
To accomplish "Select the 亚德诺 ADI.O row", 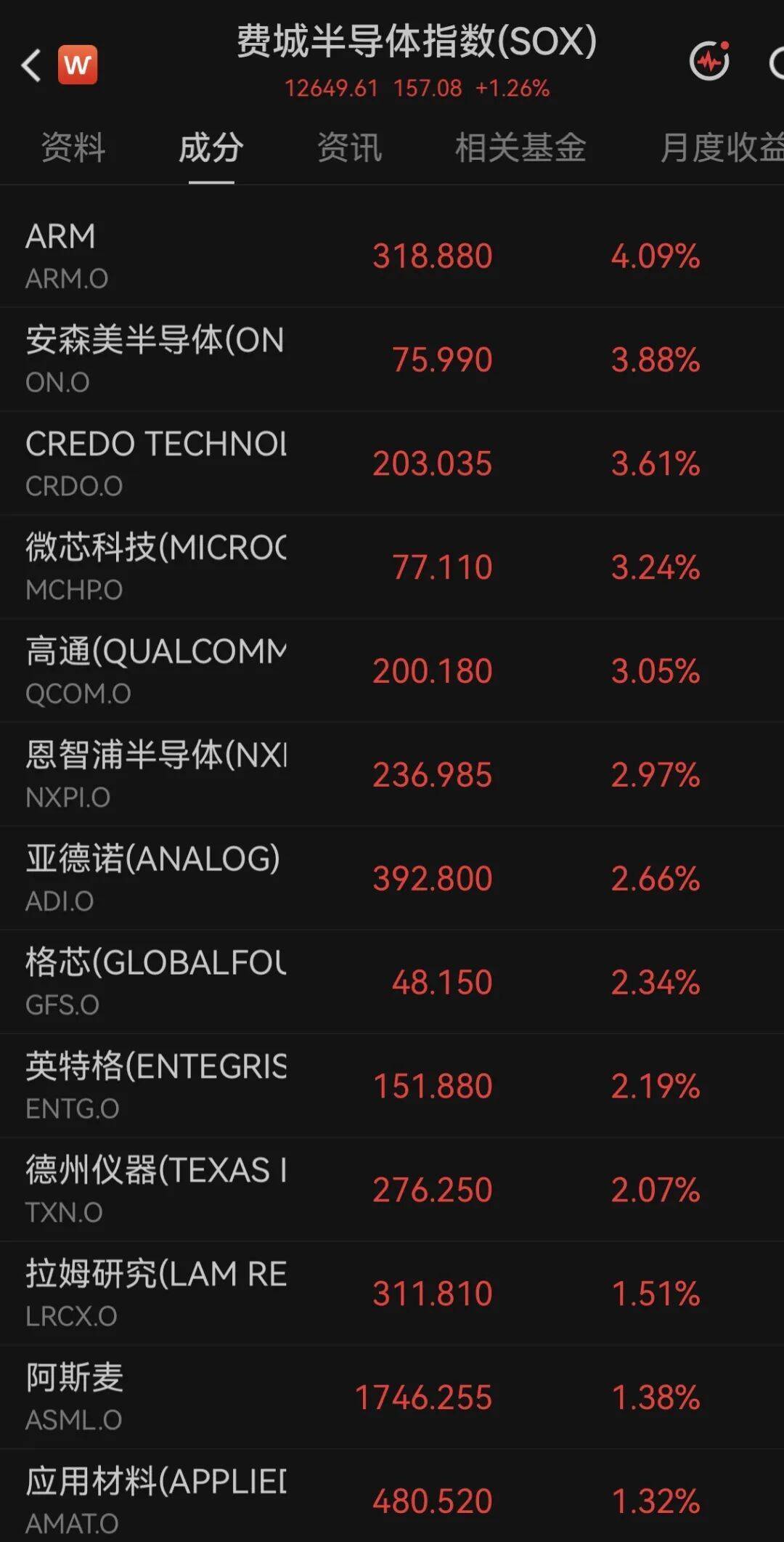I will 392,878.
